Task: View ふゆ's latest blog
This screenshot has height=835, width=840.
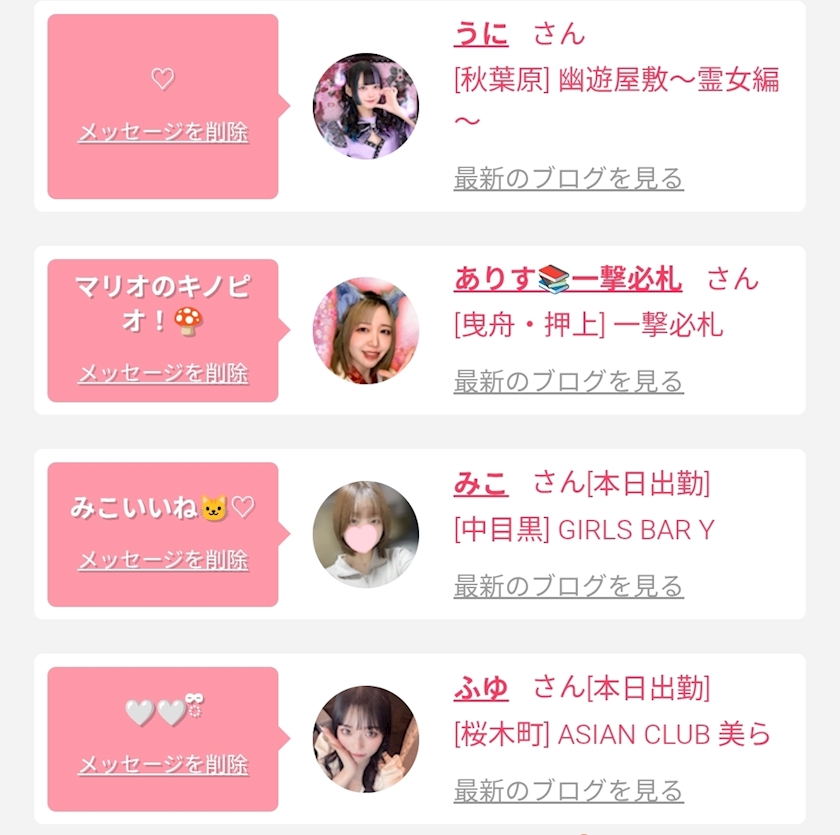Action: click(568, 790)
